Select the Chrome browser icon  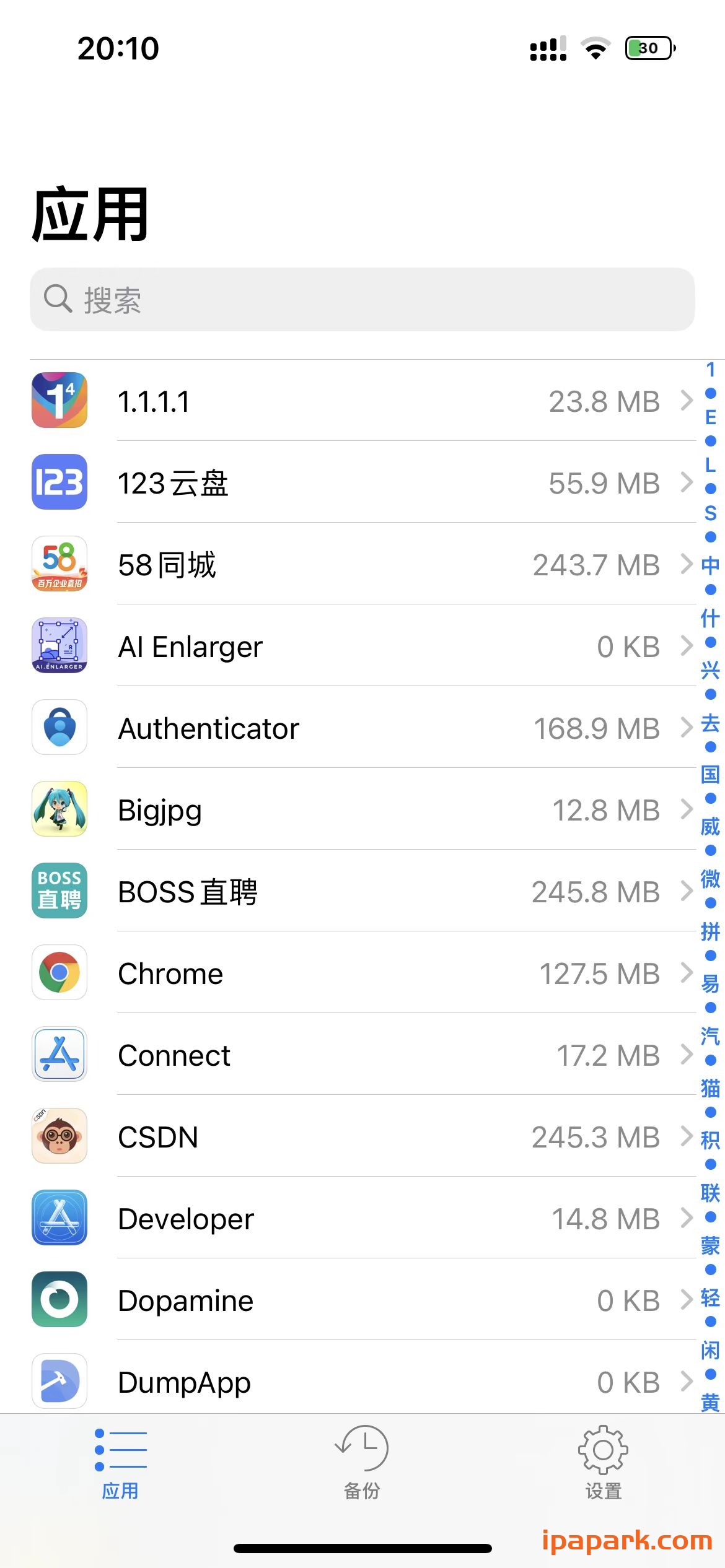coord(59,973)
